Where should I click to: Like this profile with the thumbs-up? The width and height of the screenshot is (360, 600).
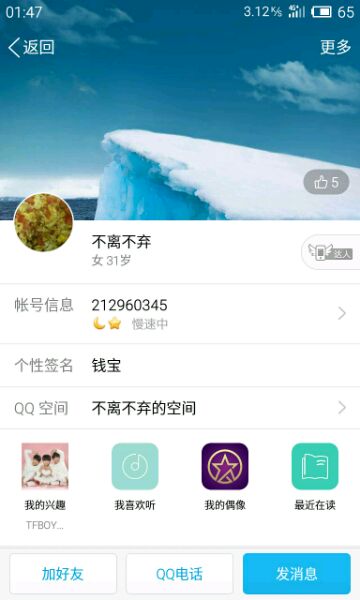click(x=326, y=183)
